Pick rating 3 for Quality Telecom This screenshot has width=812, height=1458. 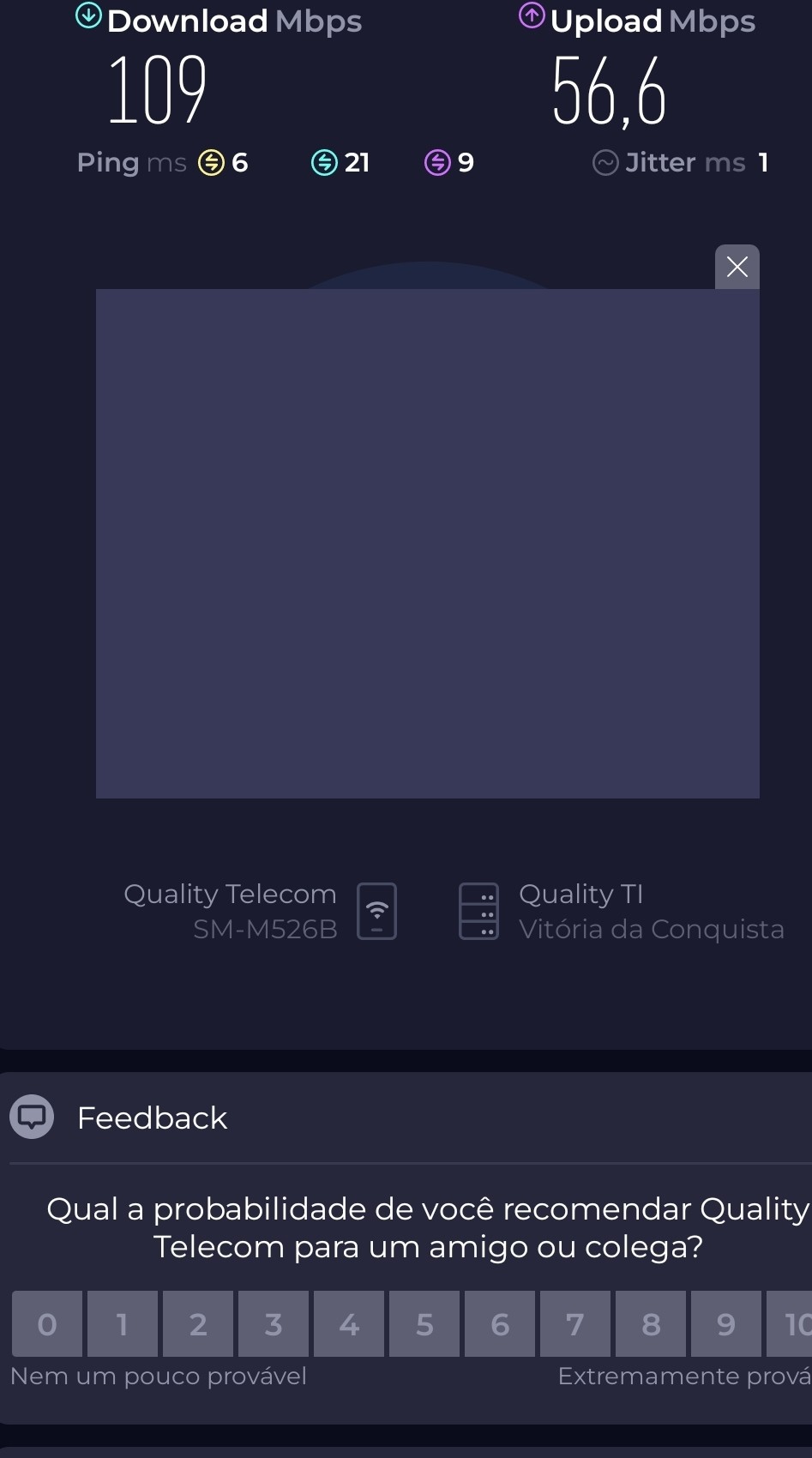274,1323
